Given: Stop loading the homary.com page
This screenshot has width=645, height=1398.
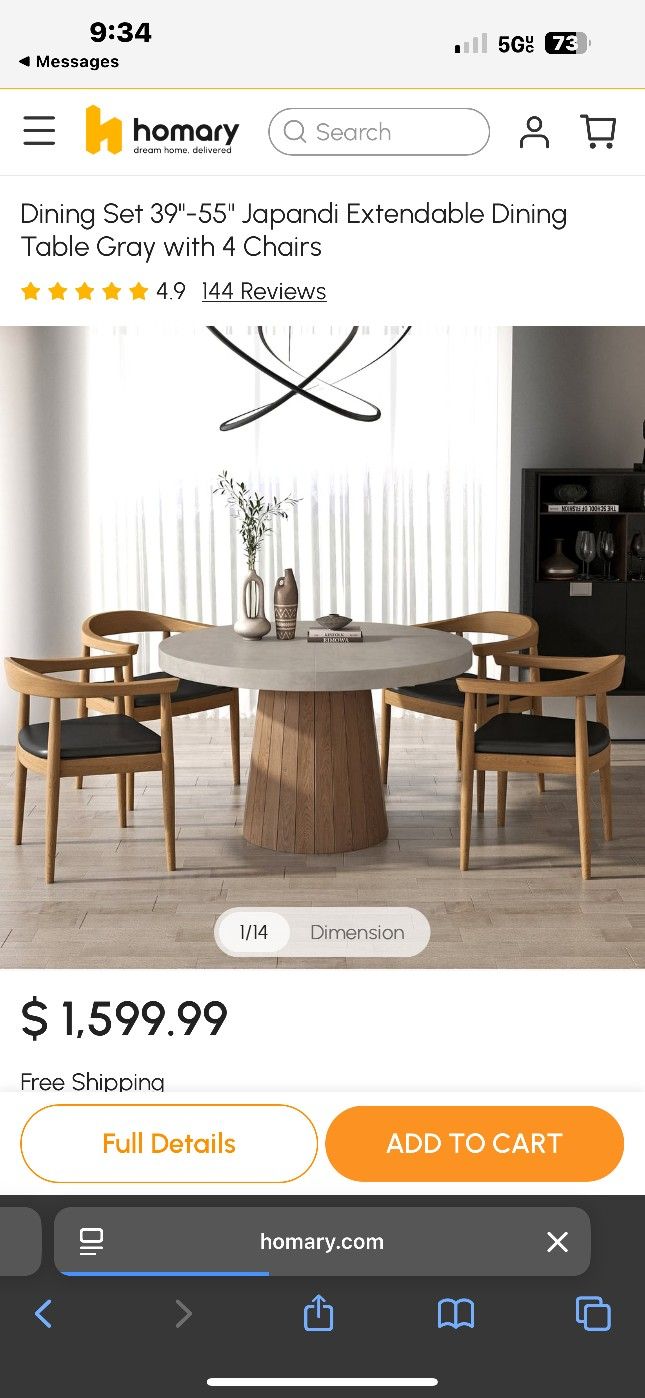Looking at the screenshot, I should point(557,1242).
